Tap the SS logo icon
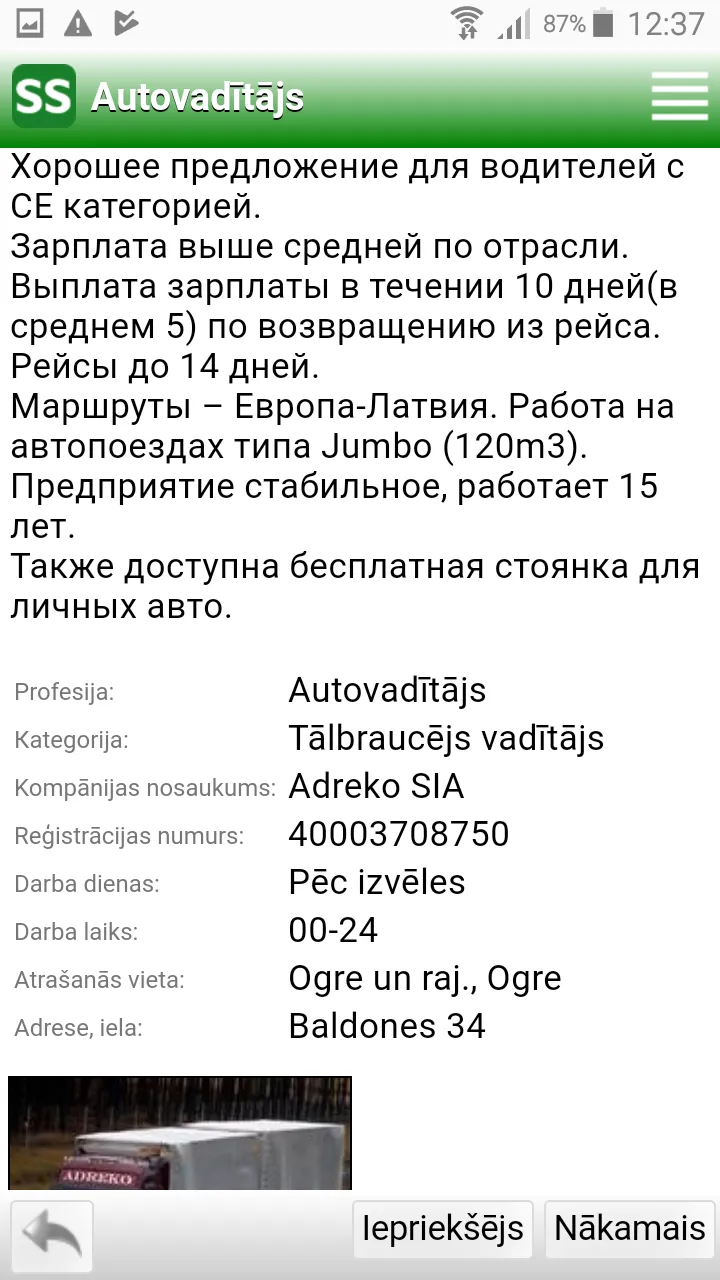 tap(44, 96)
